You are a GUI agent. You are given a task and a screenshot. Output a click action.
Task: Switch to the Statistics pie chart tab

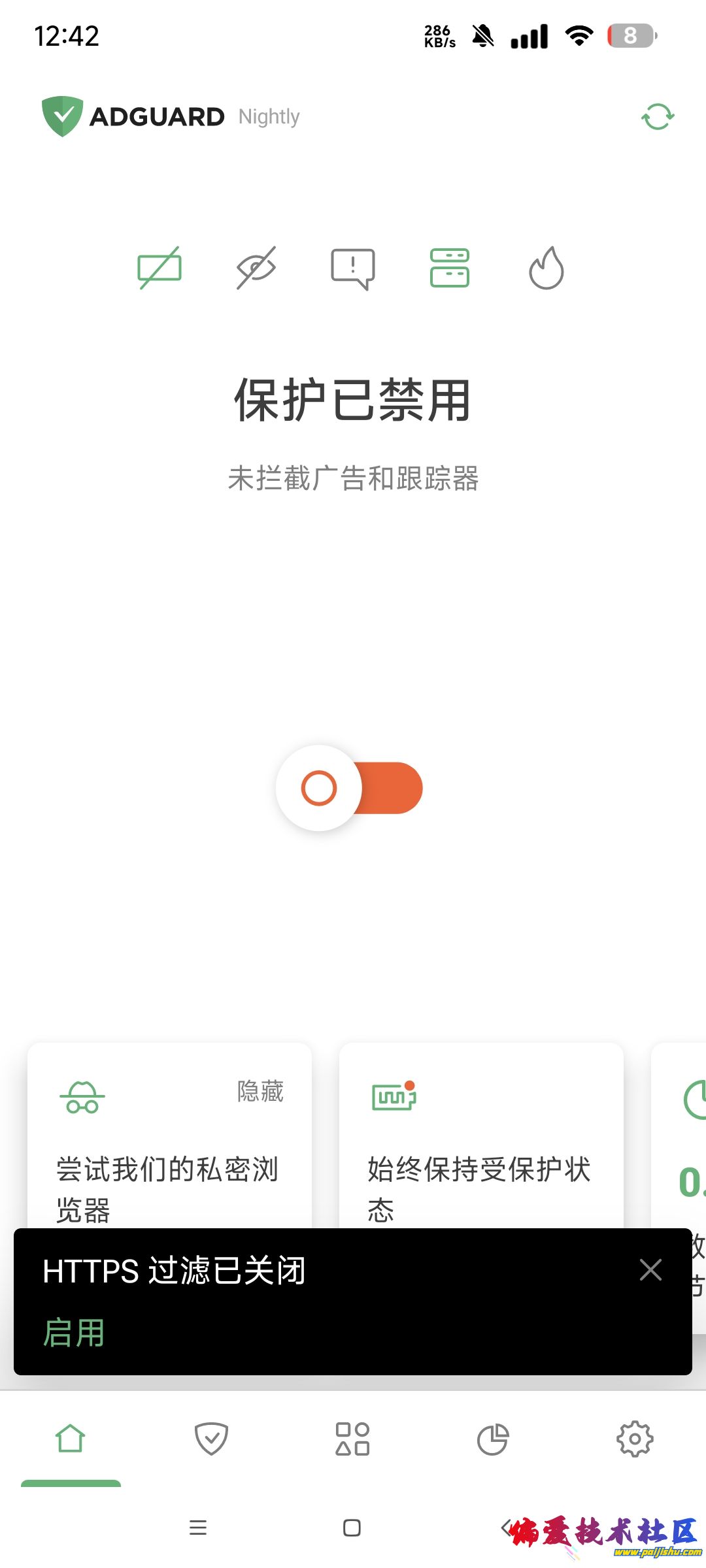pyautogui.click(x=493, y=1439)
